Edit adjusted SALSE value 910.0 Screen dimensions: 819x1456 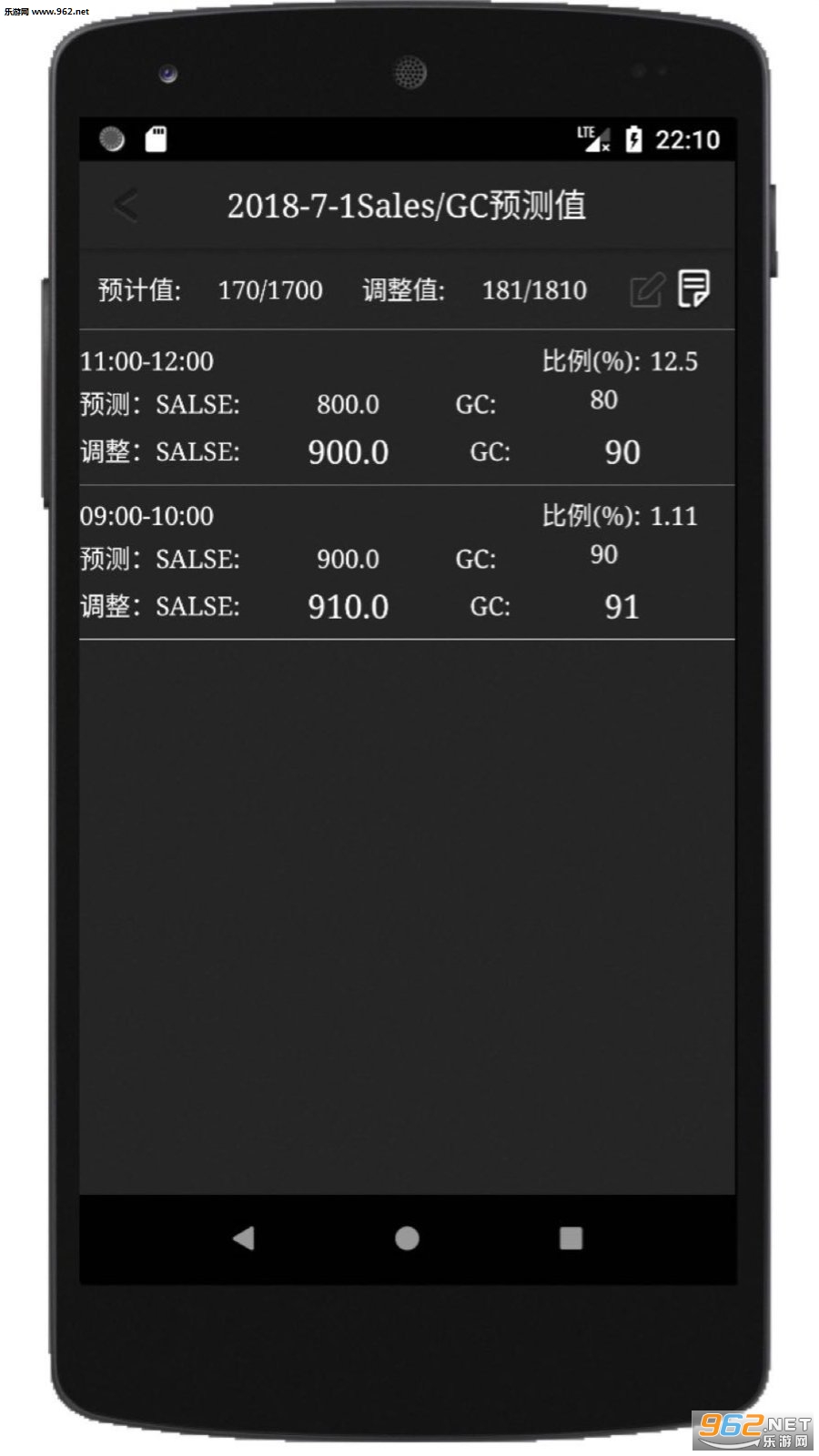[x=348, y=607]
